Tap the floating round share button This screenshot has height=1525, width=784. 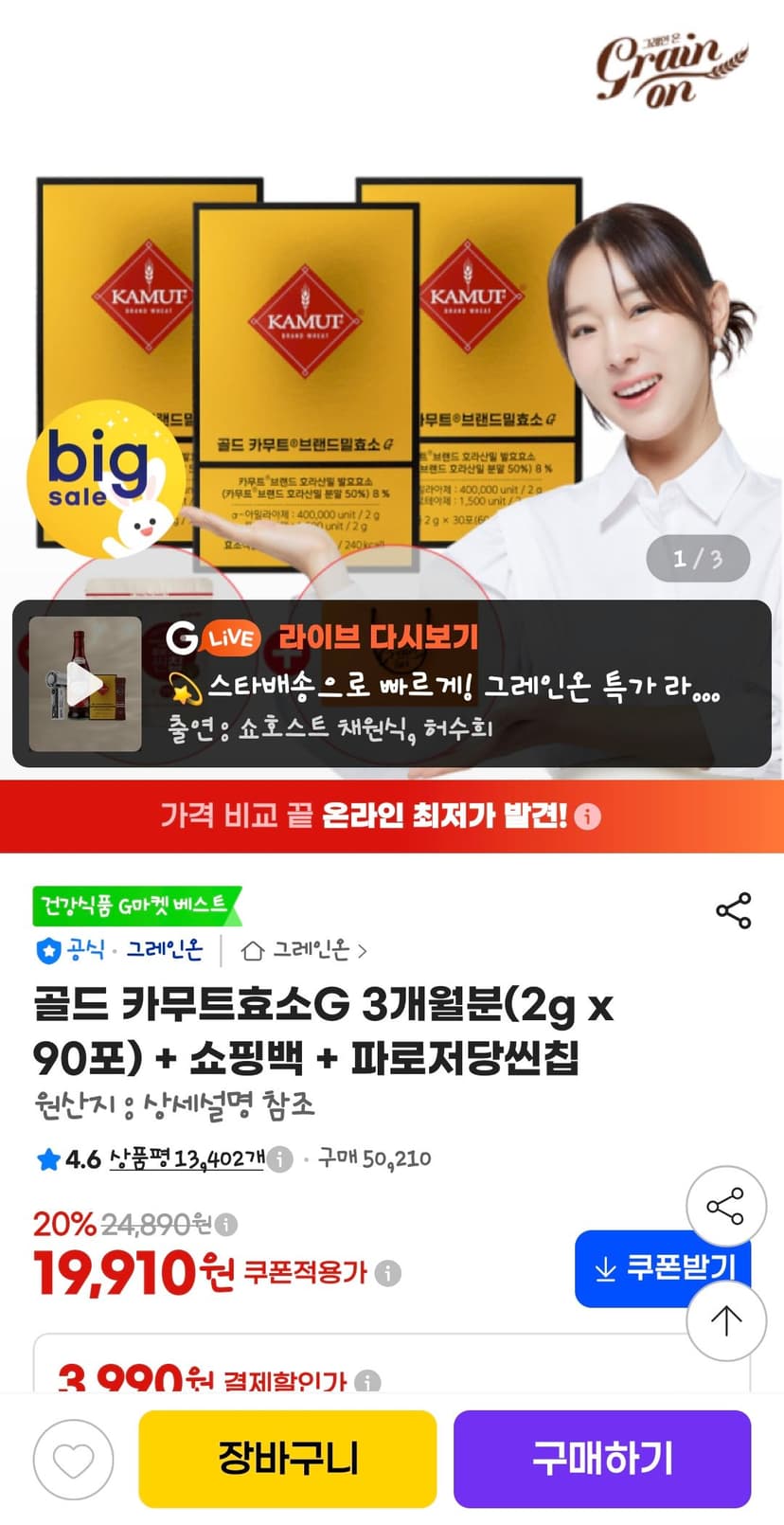click(725, 1206)
